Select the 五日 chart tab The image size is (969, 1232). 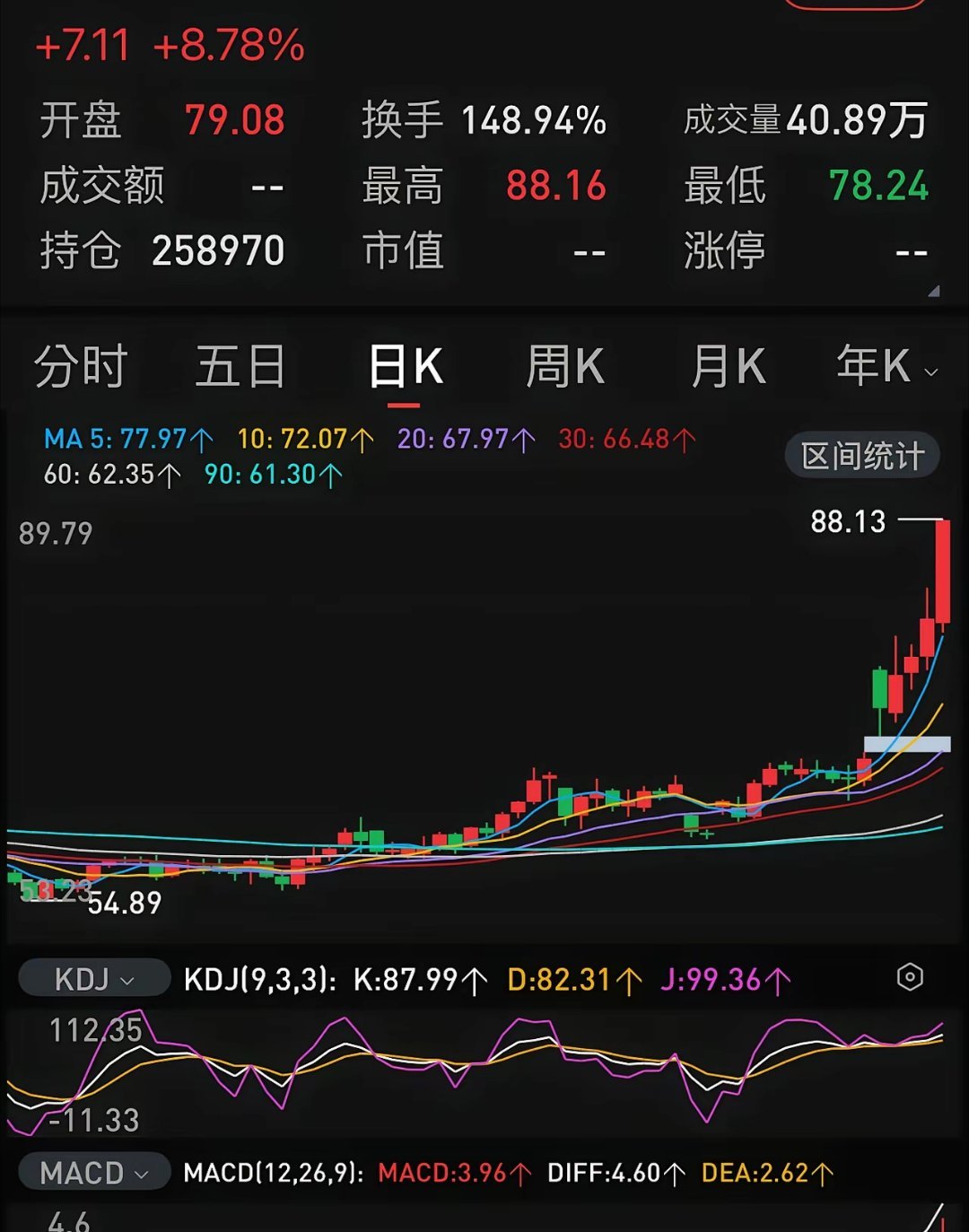[241, 367]
